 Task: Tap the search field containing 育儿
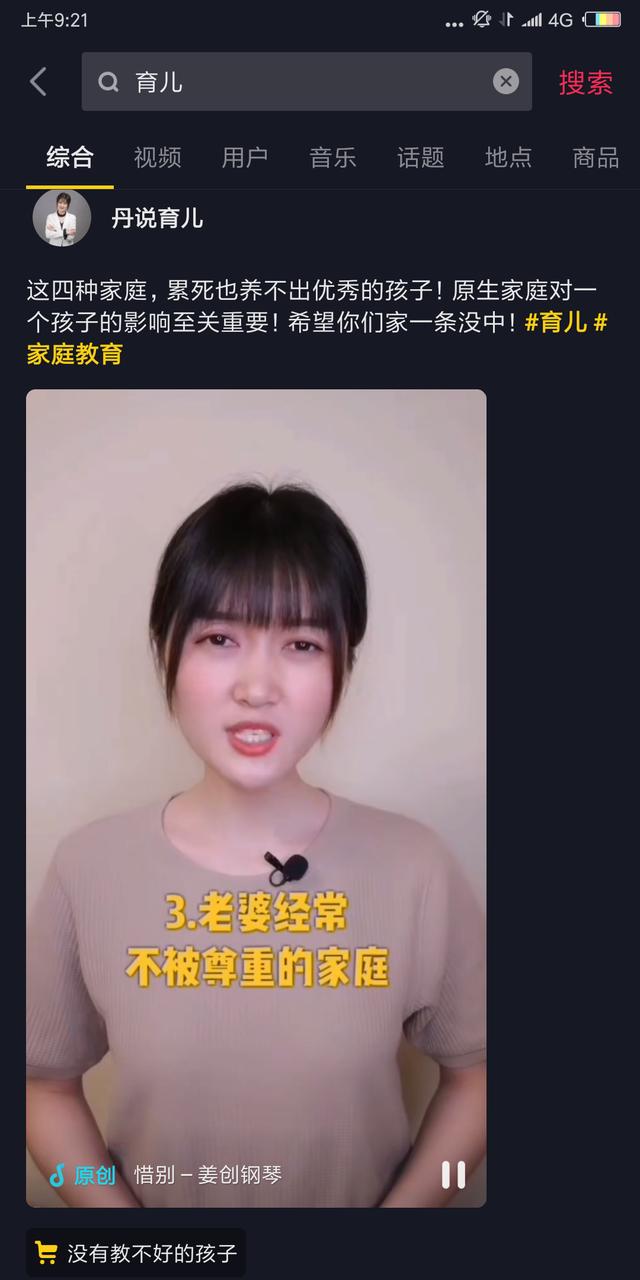(x=300, y=82)
